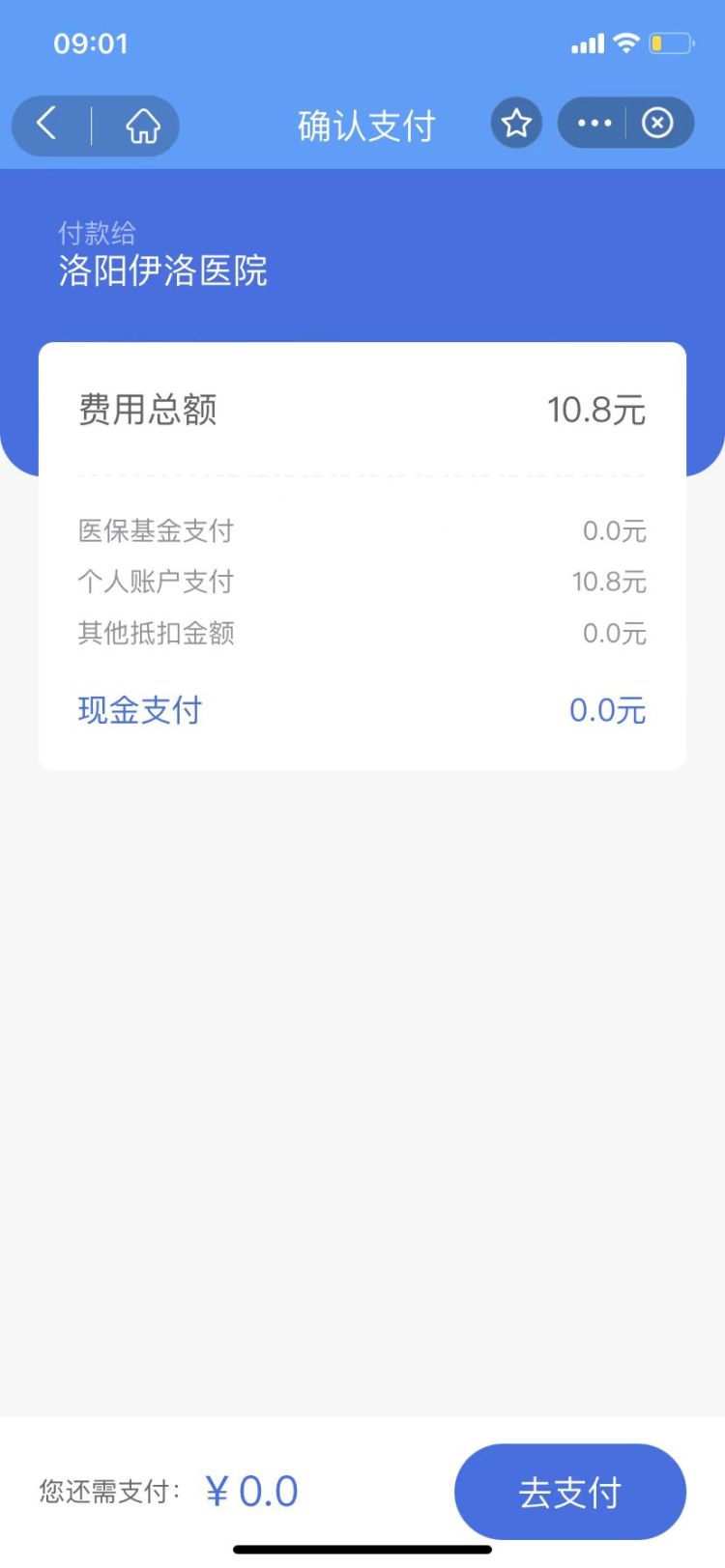Tap the 去支付 button to pay
The image size is (725, 1568).
click(x=570, y=1492)
